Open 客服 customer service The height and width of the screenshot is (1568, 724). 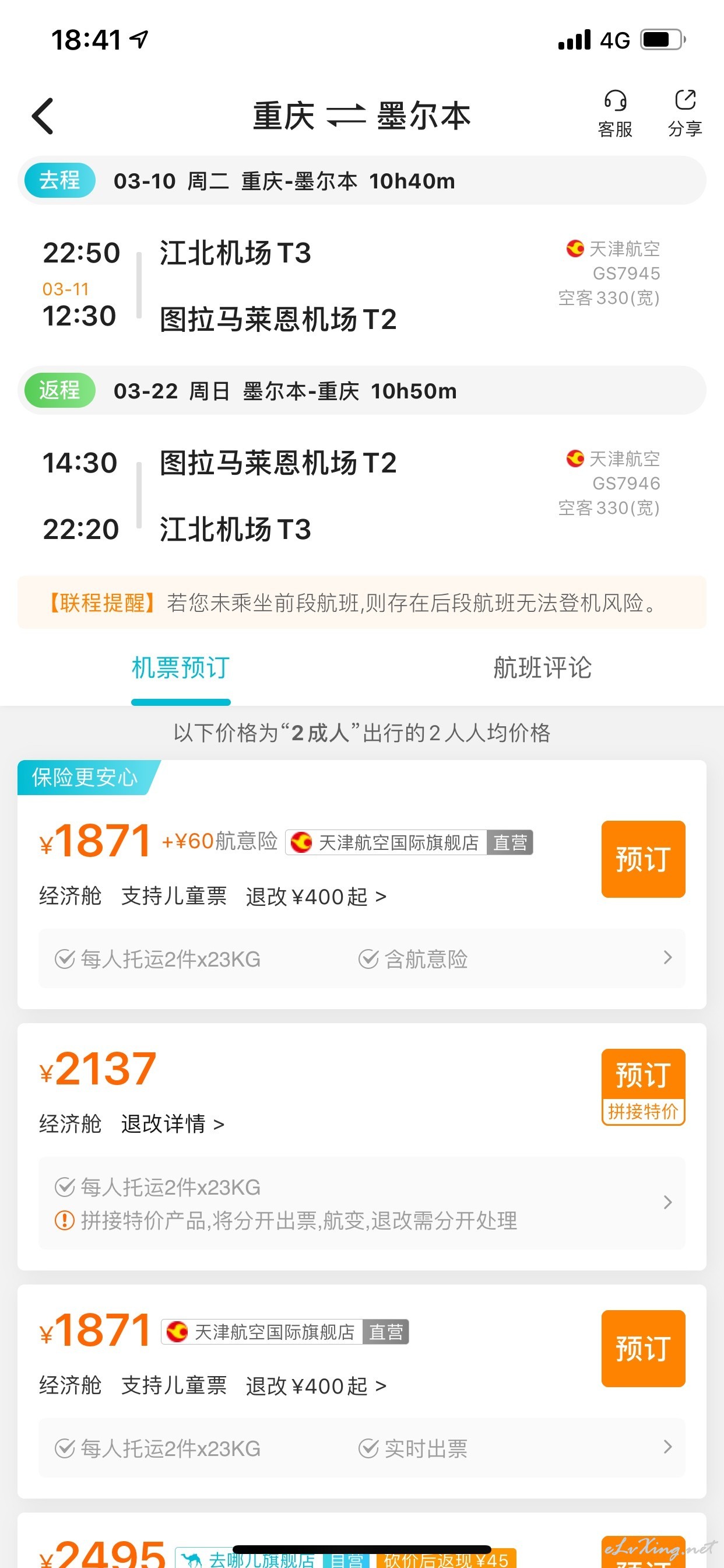(615, 114)
